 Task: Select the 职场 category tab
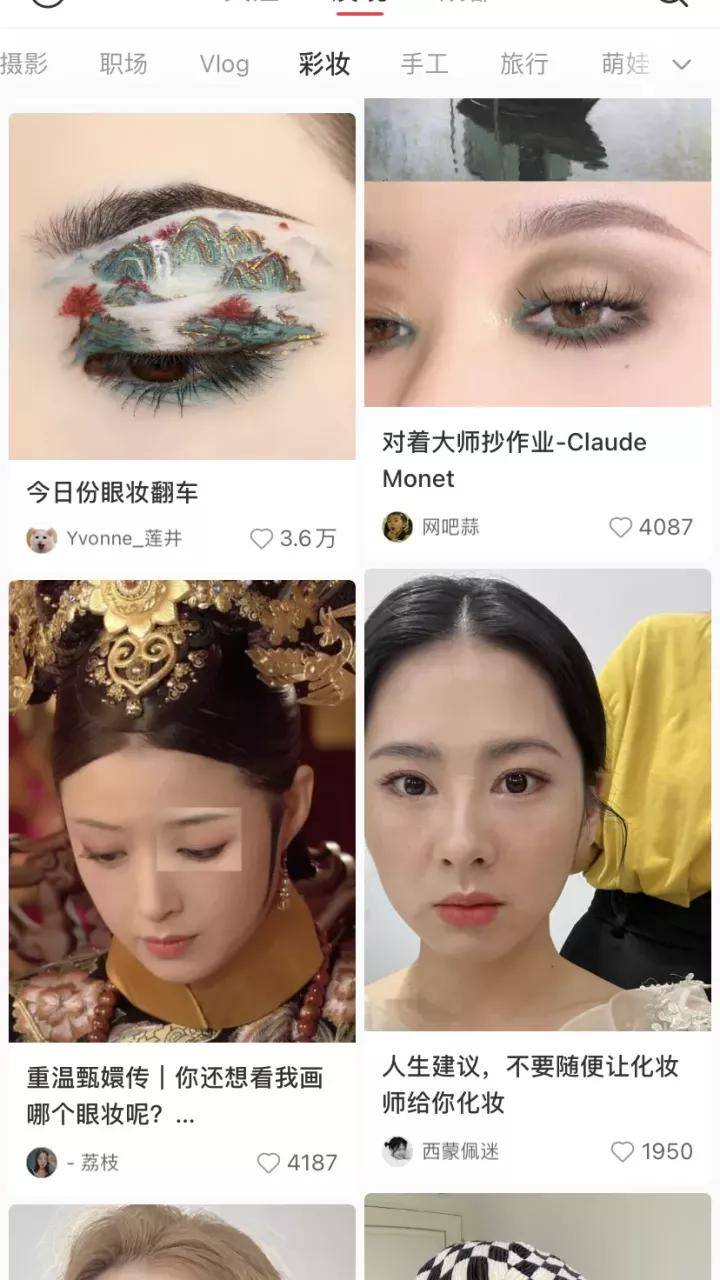click(123, 64)
